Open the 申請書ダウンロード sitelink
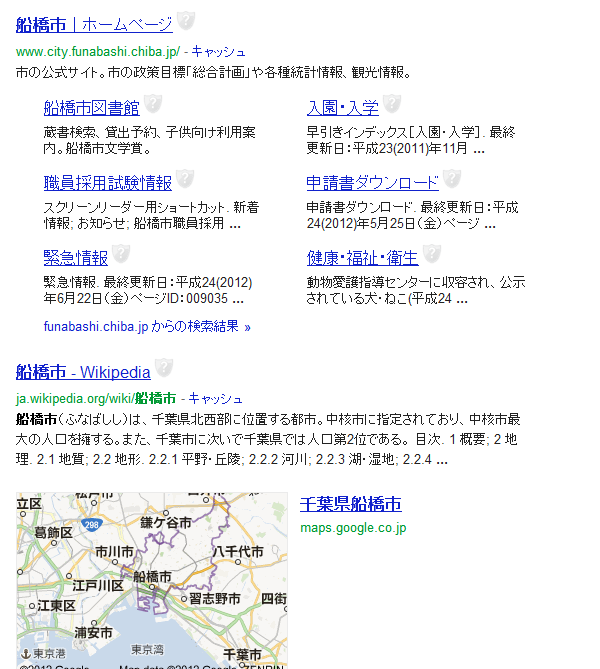 [372, 183]
